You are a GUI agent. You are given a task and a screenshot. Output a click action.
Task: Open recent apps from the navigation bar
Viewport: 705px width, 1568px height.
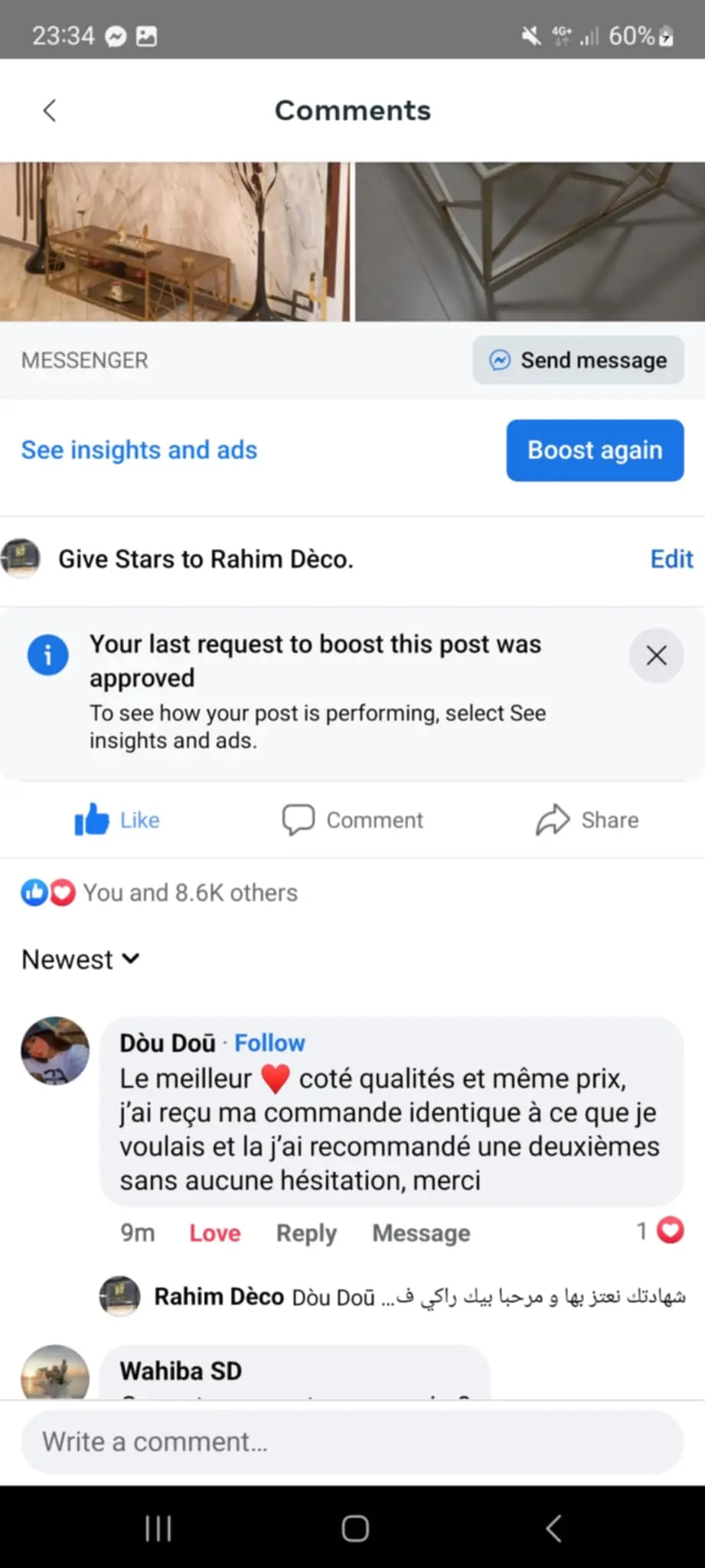tap(158, 1528)
